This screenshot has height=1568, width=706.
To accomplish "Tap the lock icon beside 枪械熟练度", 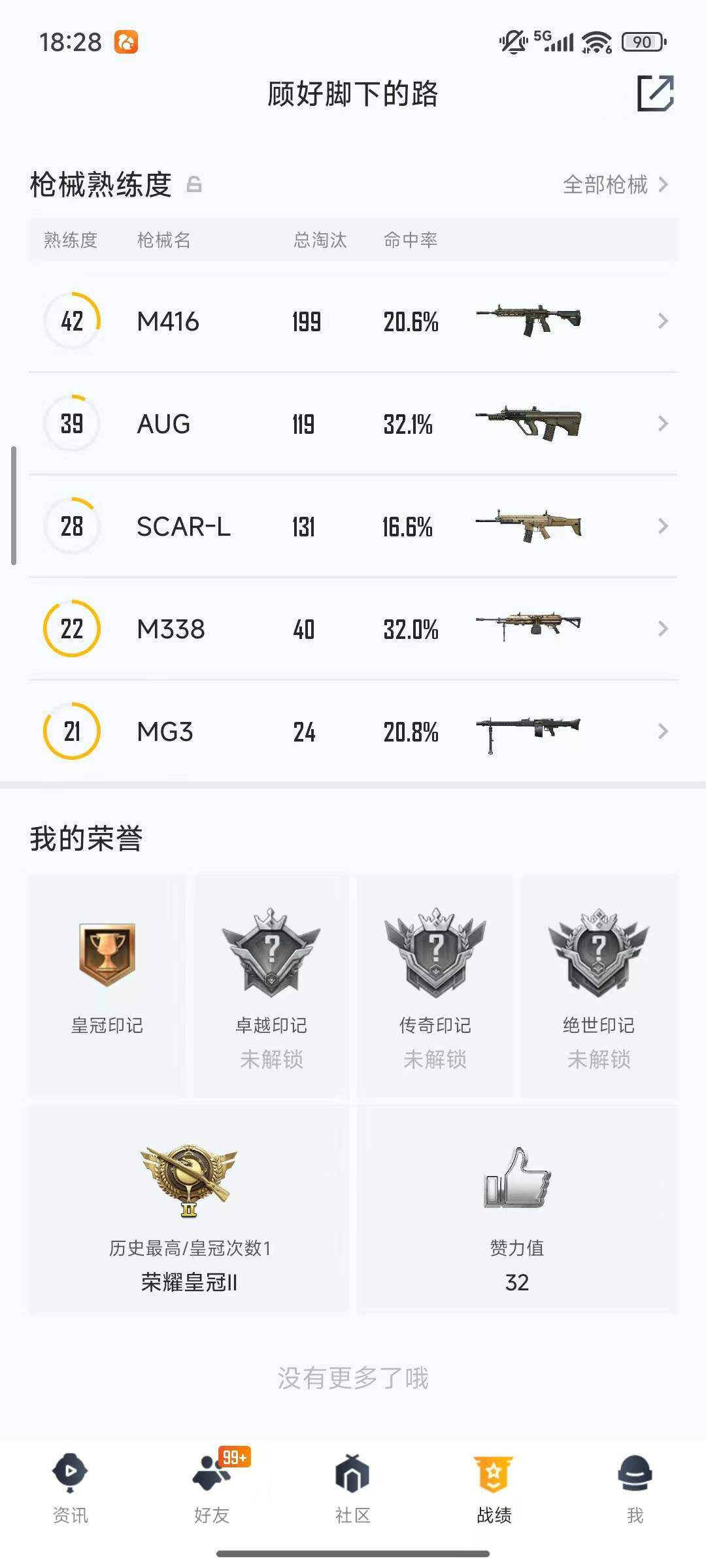I will pos(193,185).
